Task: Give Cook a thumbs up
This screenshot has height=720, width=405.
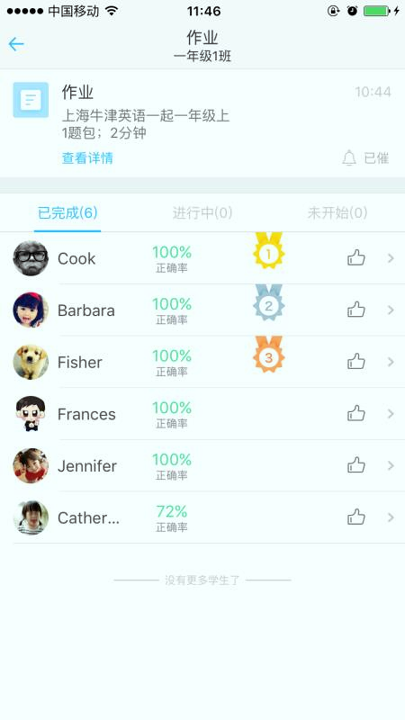Action: (x=356, y=258)
